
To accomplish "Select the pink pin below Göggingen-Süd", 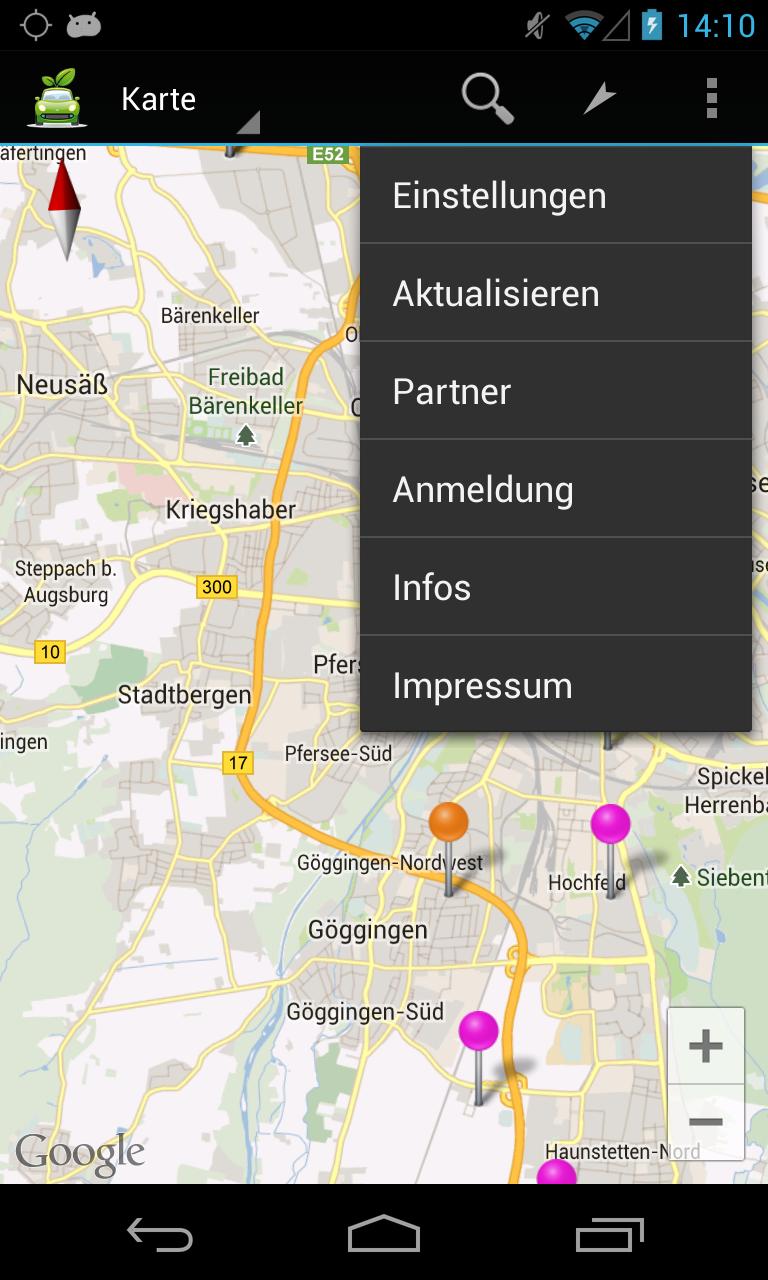I will 478,1032.
